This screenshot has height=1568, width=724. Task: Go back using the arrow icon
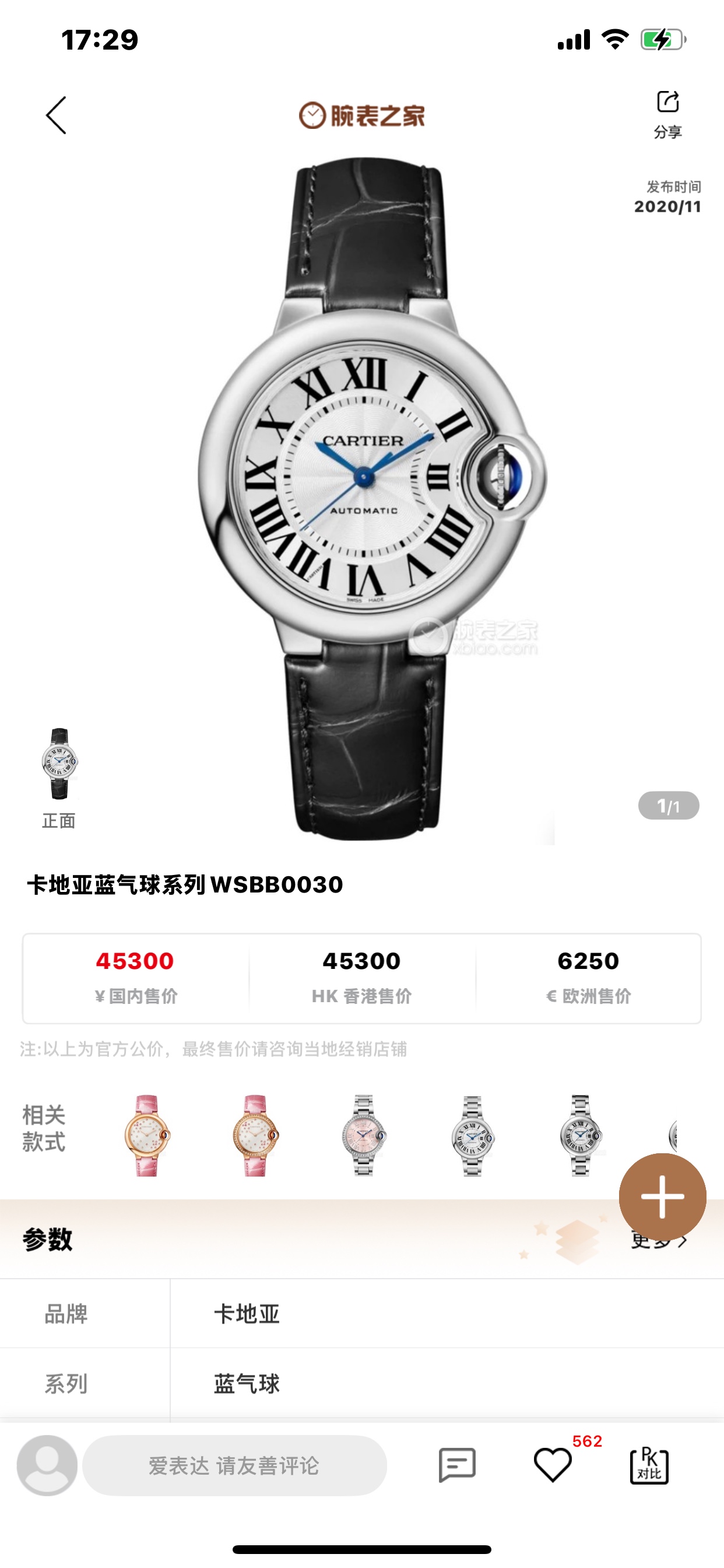[x=56, y=115]
